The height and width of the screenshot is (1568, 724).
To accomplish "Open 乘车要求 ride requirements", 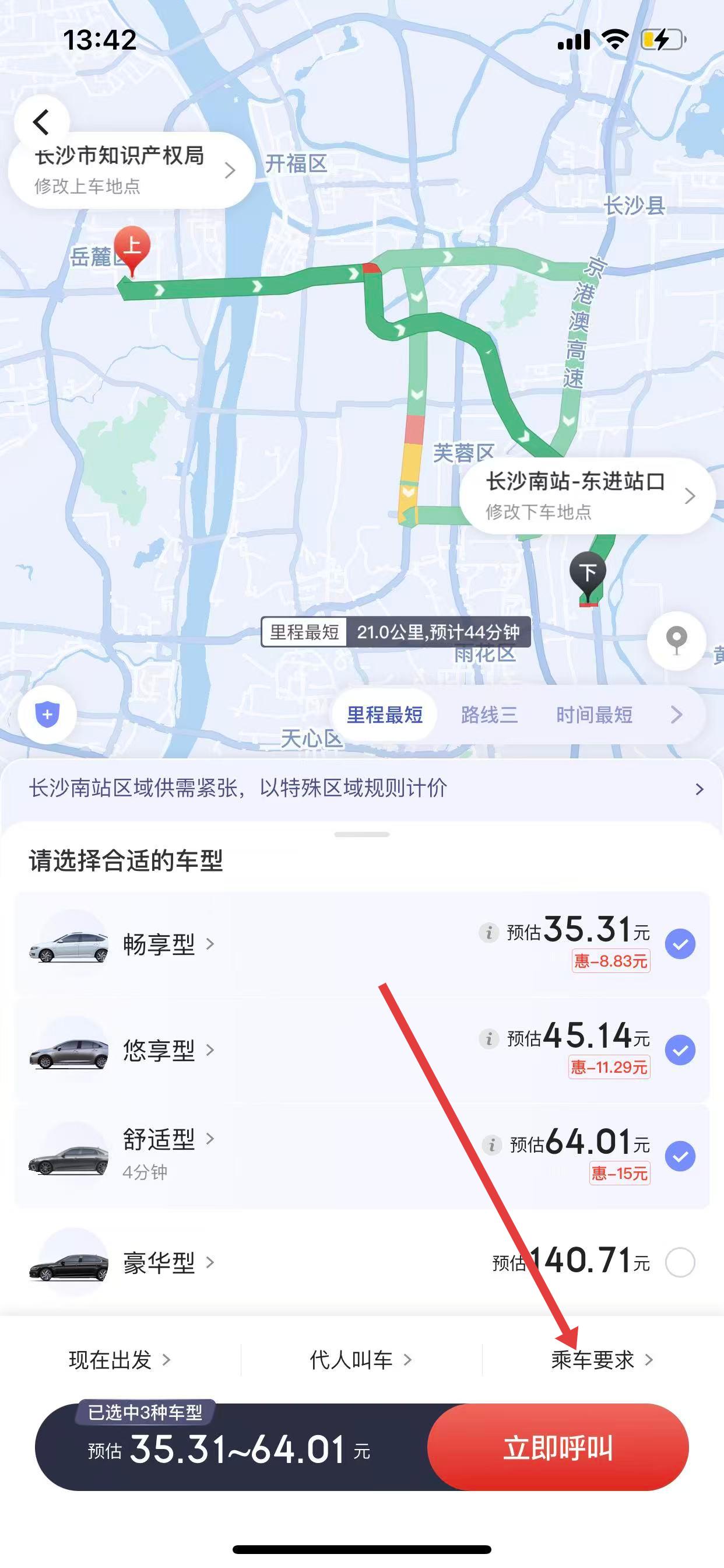I will [x=601, y=1360].
